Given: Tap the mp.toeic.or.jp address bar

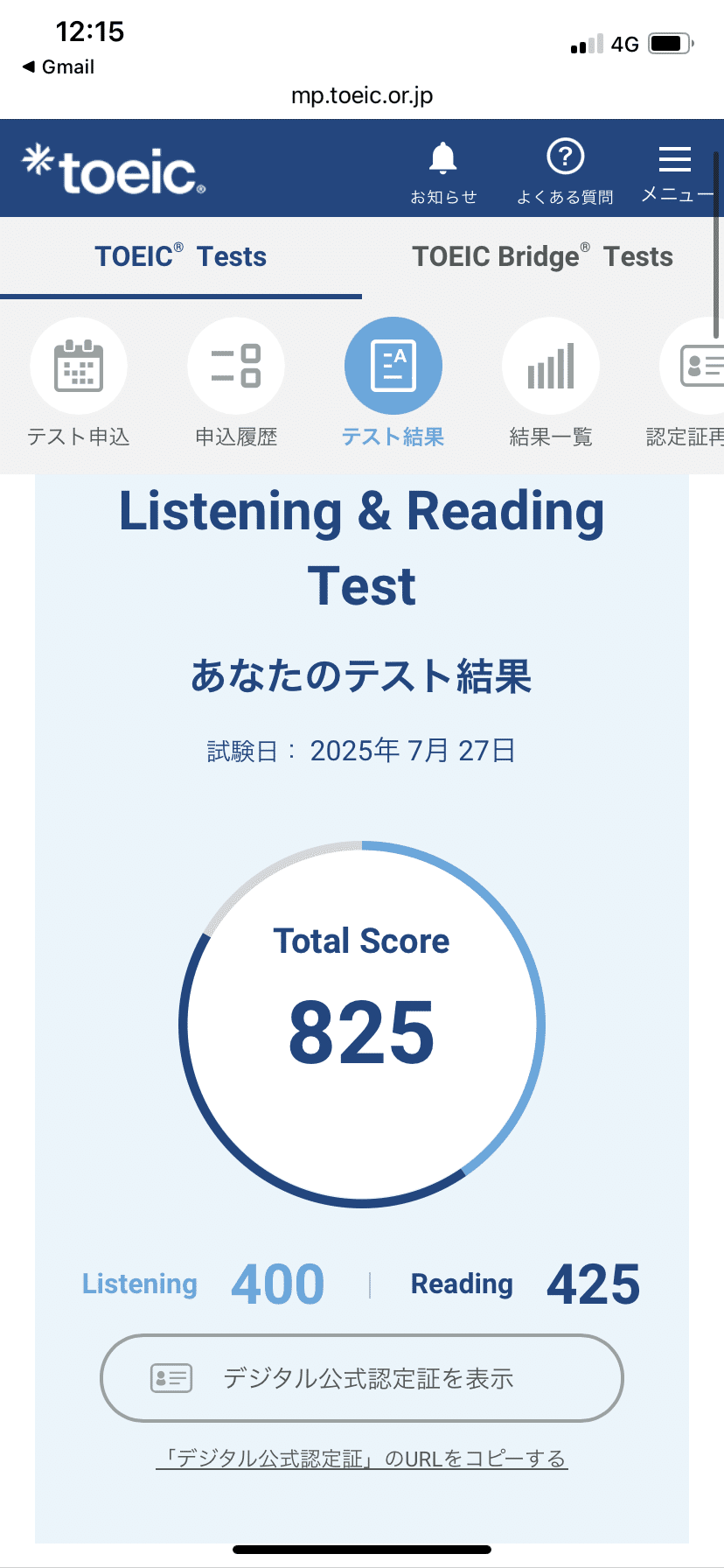Looking at the screenshot, I should [x=361, y=95].
